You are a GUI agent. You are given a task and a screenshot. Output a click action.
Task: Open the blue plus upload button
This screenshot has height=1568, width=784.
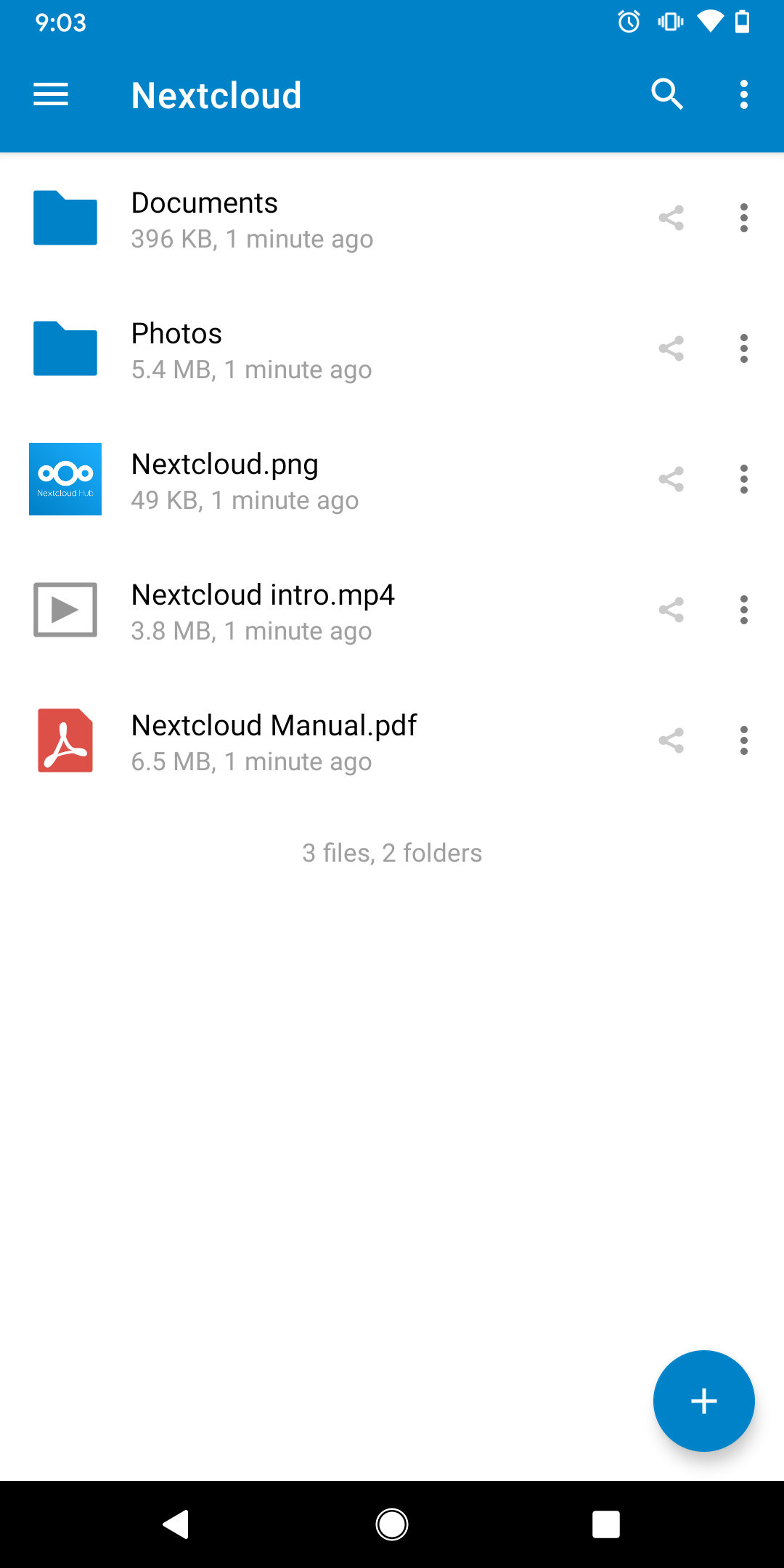coord(703,1400)
